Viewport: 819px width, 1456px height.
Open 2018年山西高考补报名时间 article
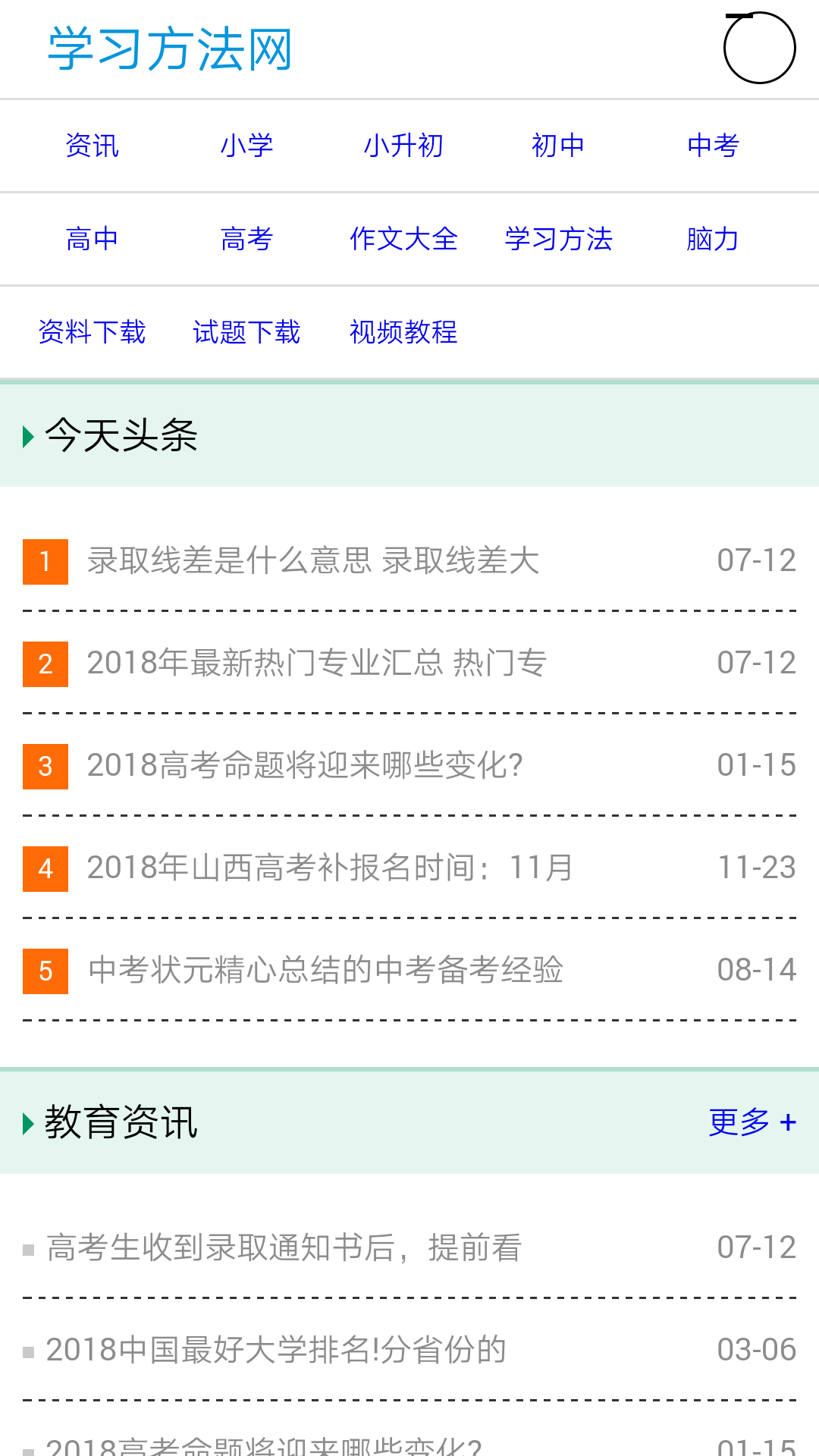[x=330, y=868]
